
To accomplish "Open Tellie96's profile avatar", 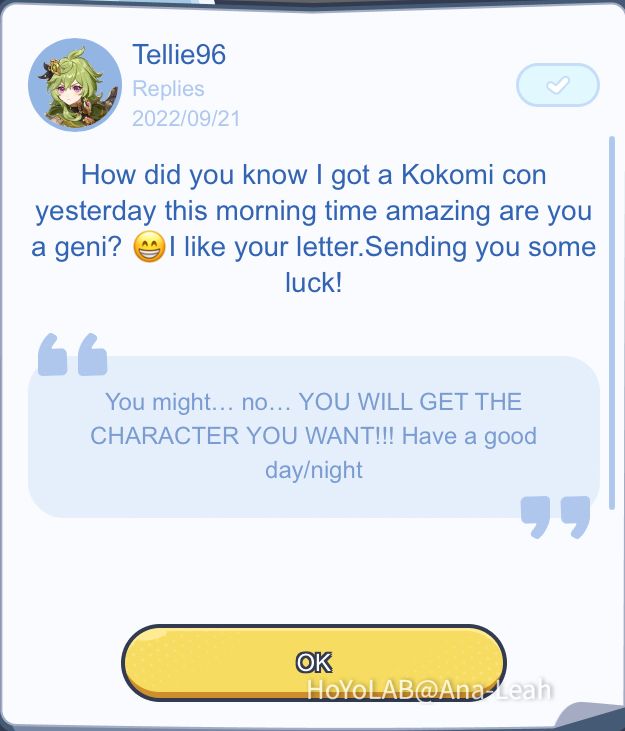I will [x=75, y=85].
